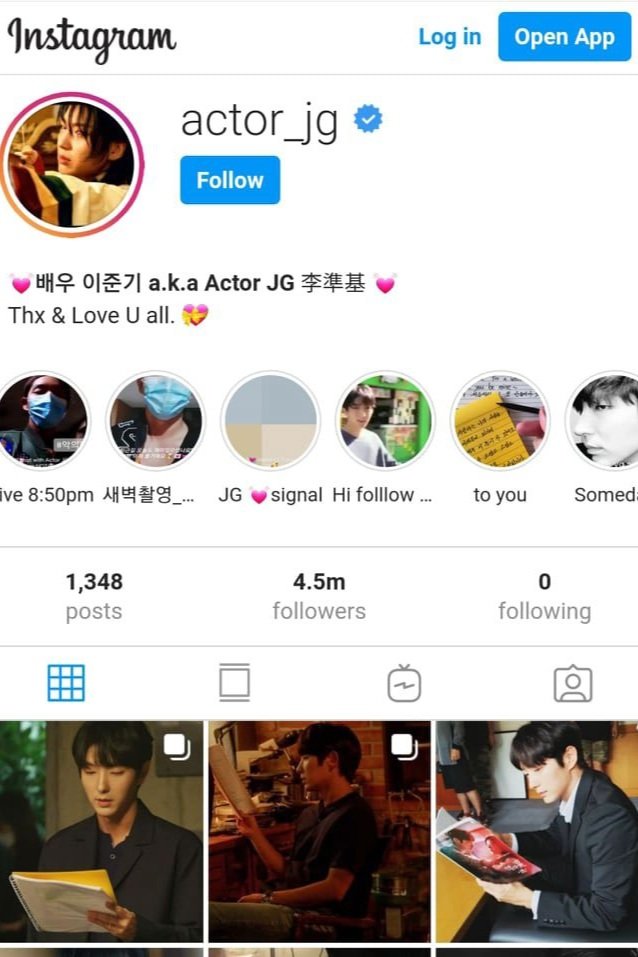Viewport: 638px width, 957px height.
Task: Open the Instagram logo home link
Action: (x=92, y=38)
